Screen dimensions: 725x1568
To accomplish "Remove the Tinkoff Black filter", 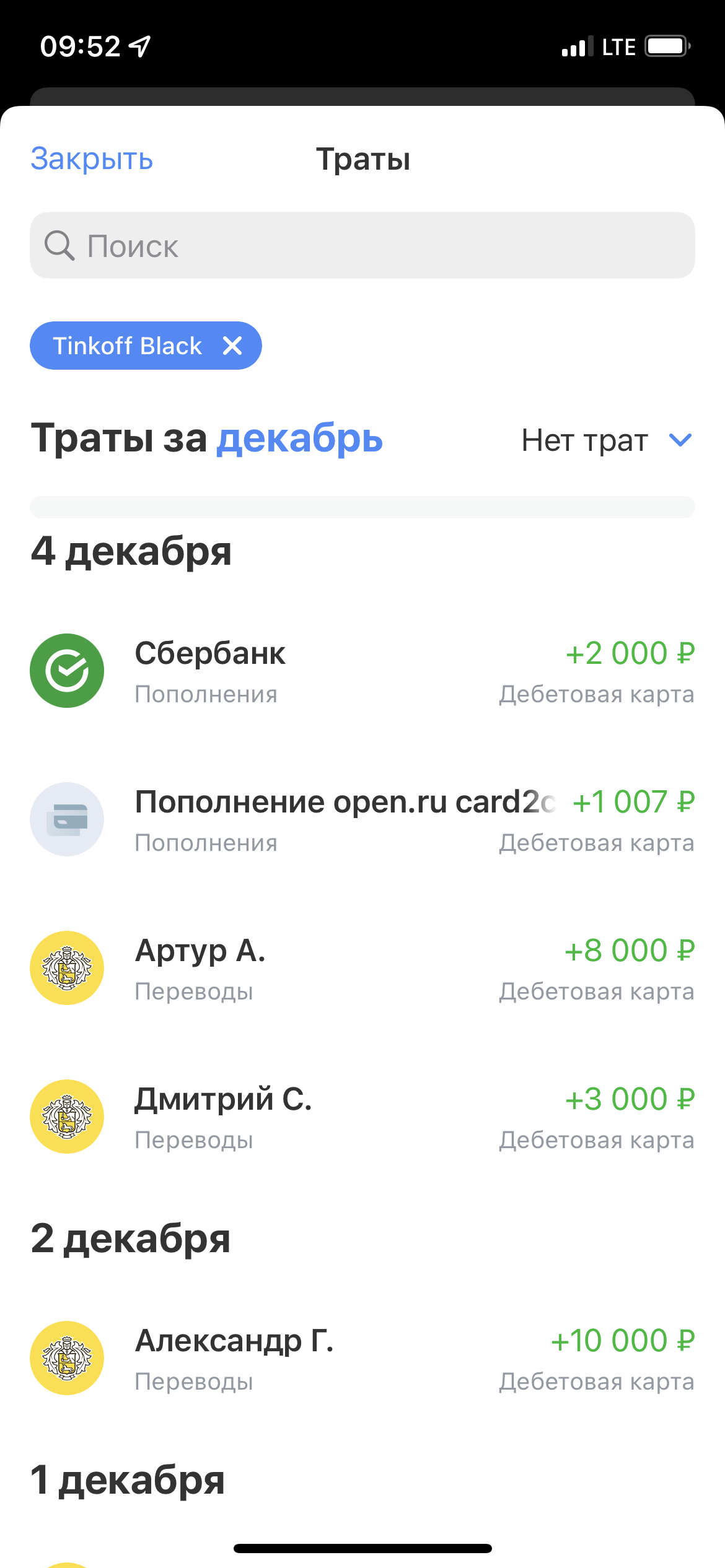I will (x=232, y=346).
